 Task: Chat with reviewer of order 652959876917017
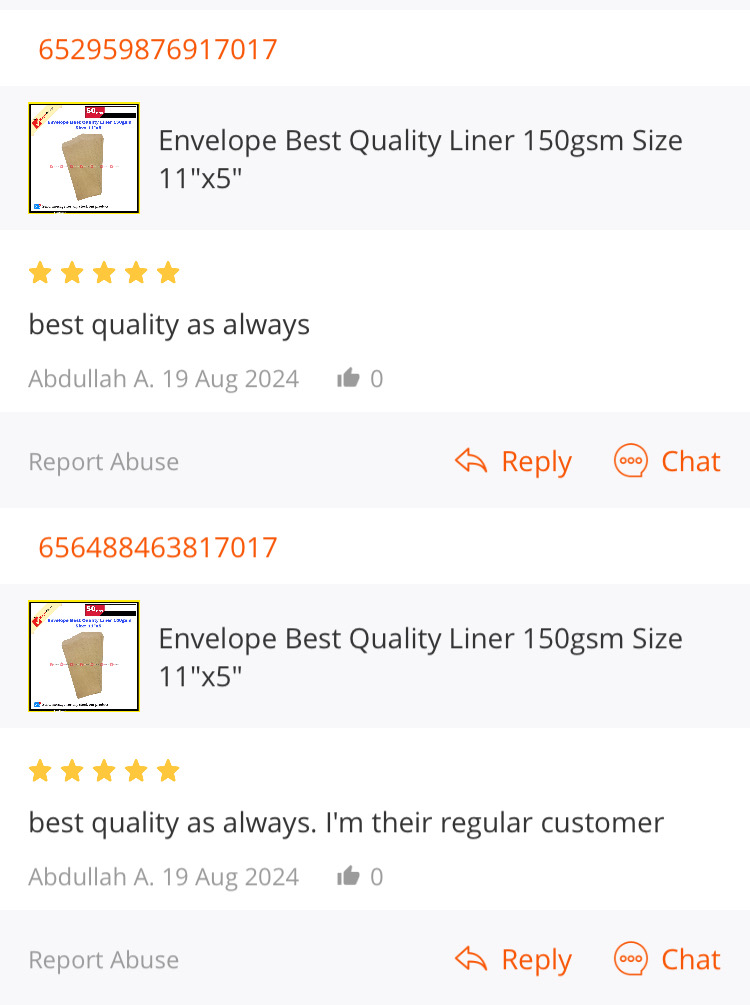(x=667, y=461)
